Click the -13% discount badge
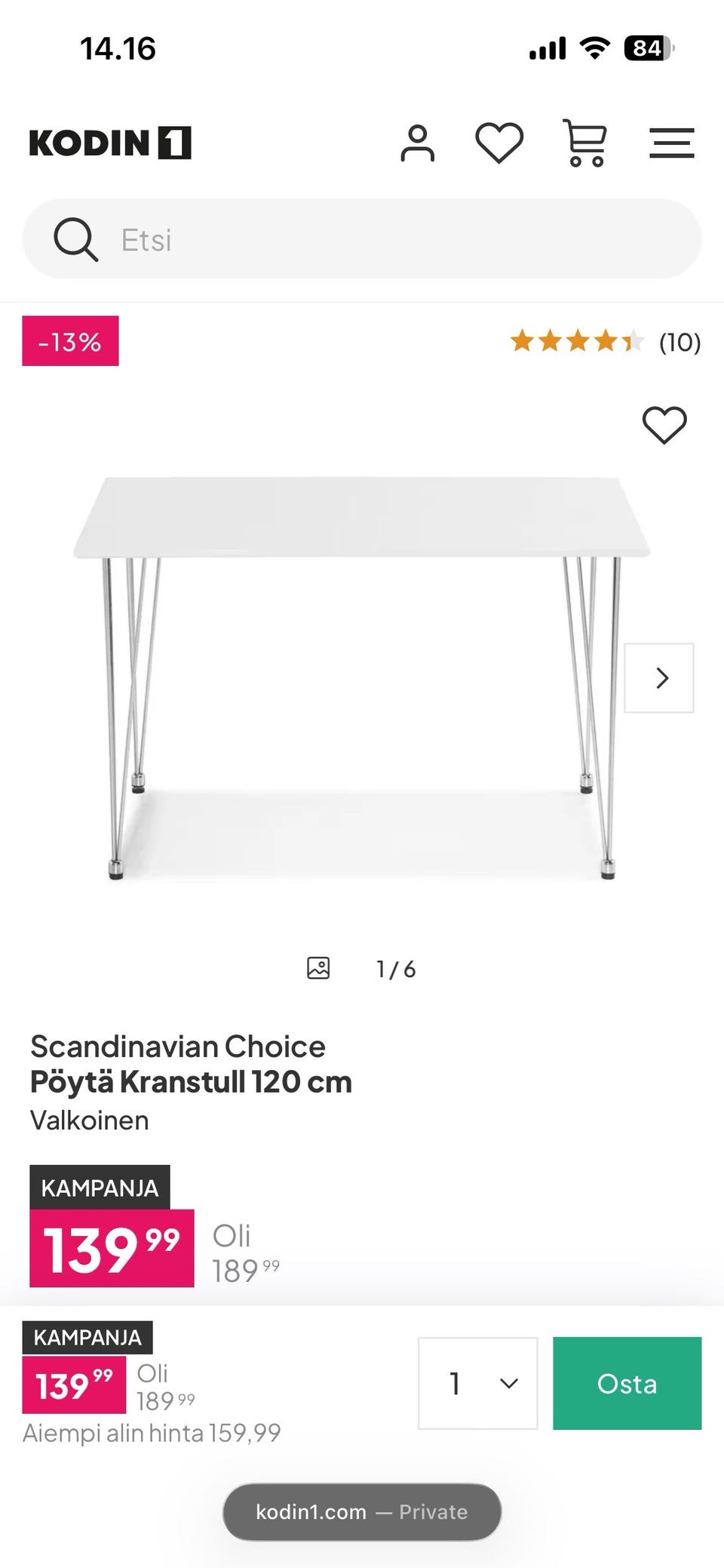Viewport: 724px width, 1568px height. point(70,341)
